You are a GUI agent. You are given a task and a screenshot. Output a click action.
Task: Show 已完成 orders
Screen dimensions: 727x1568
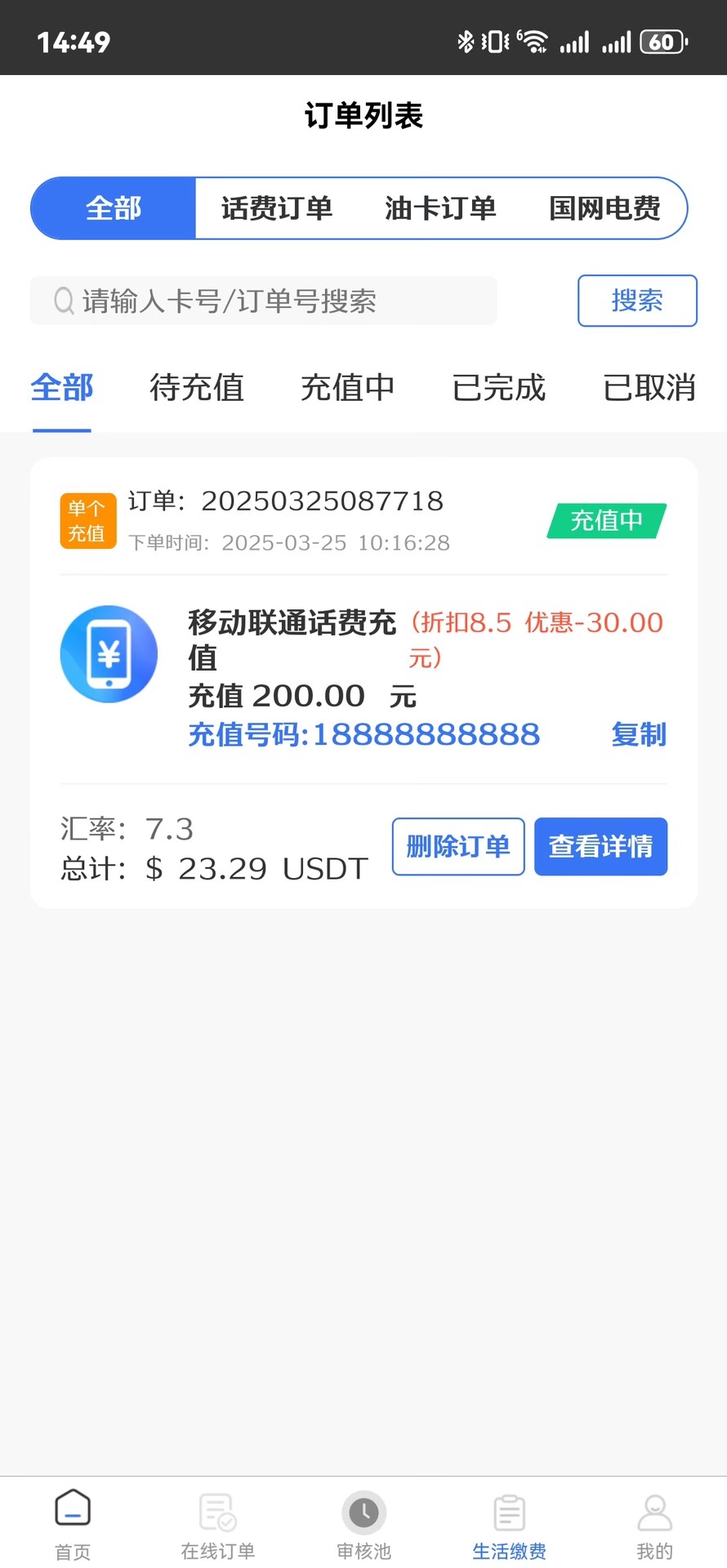point(498,388)
